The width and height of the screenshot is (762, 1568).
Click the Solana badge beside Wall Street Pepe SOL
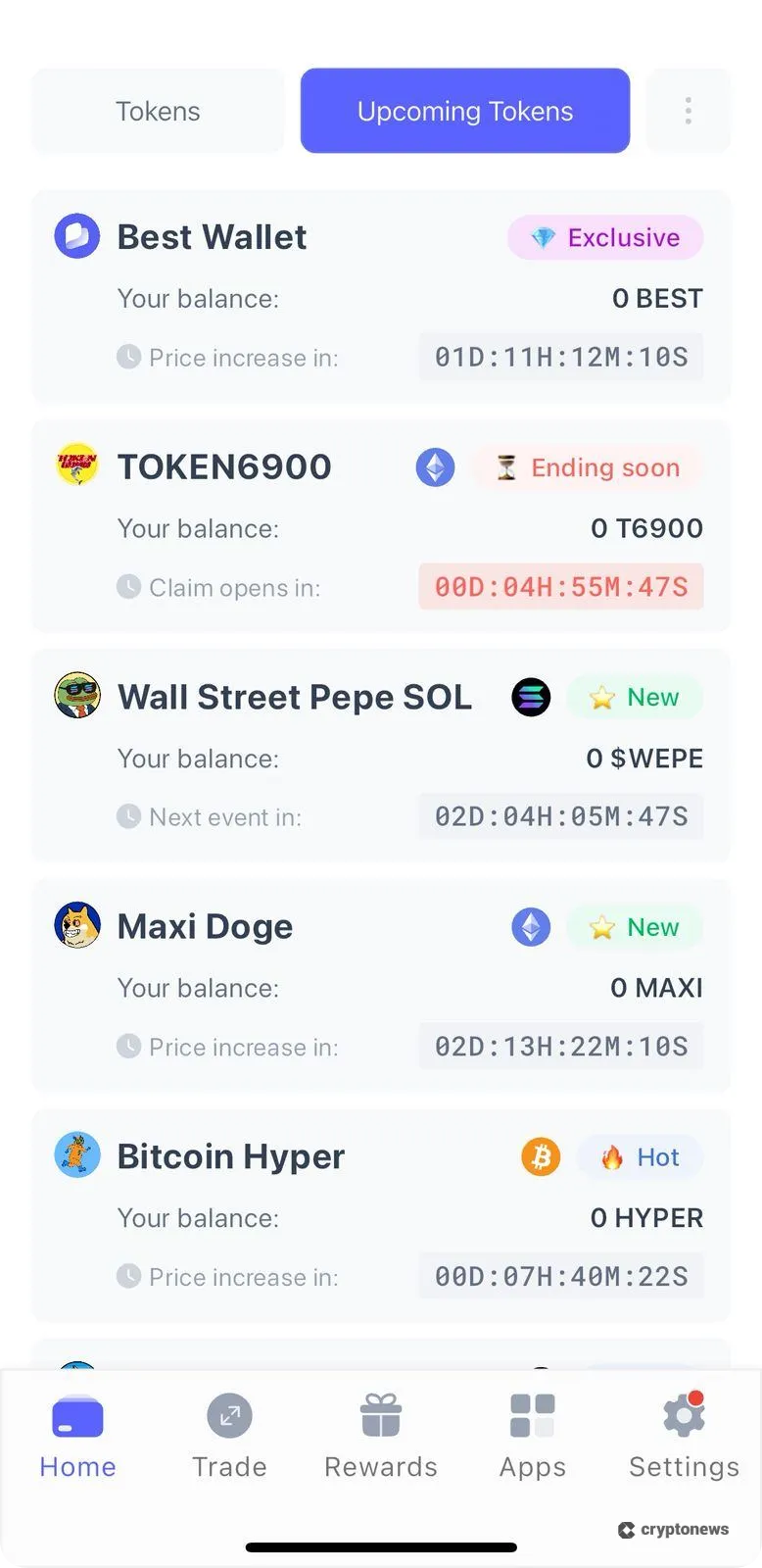[531, 697]
